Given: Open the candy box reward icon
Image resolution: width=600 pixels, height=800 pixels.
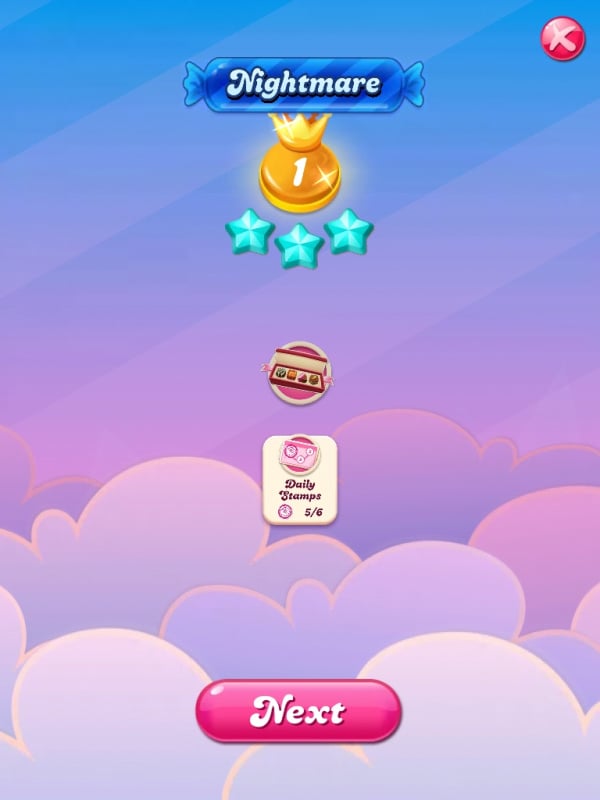Looking at the screenshot, I should [x=300, y=372].
